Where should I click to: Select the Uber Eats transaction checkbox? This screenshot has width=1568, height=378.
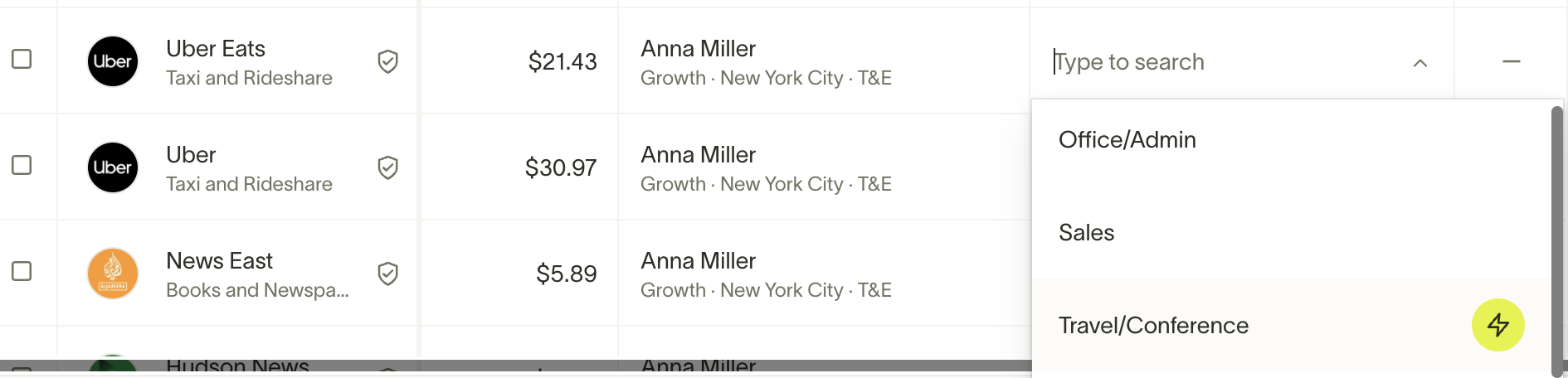tap(22, 60)
